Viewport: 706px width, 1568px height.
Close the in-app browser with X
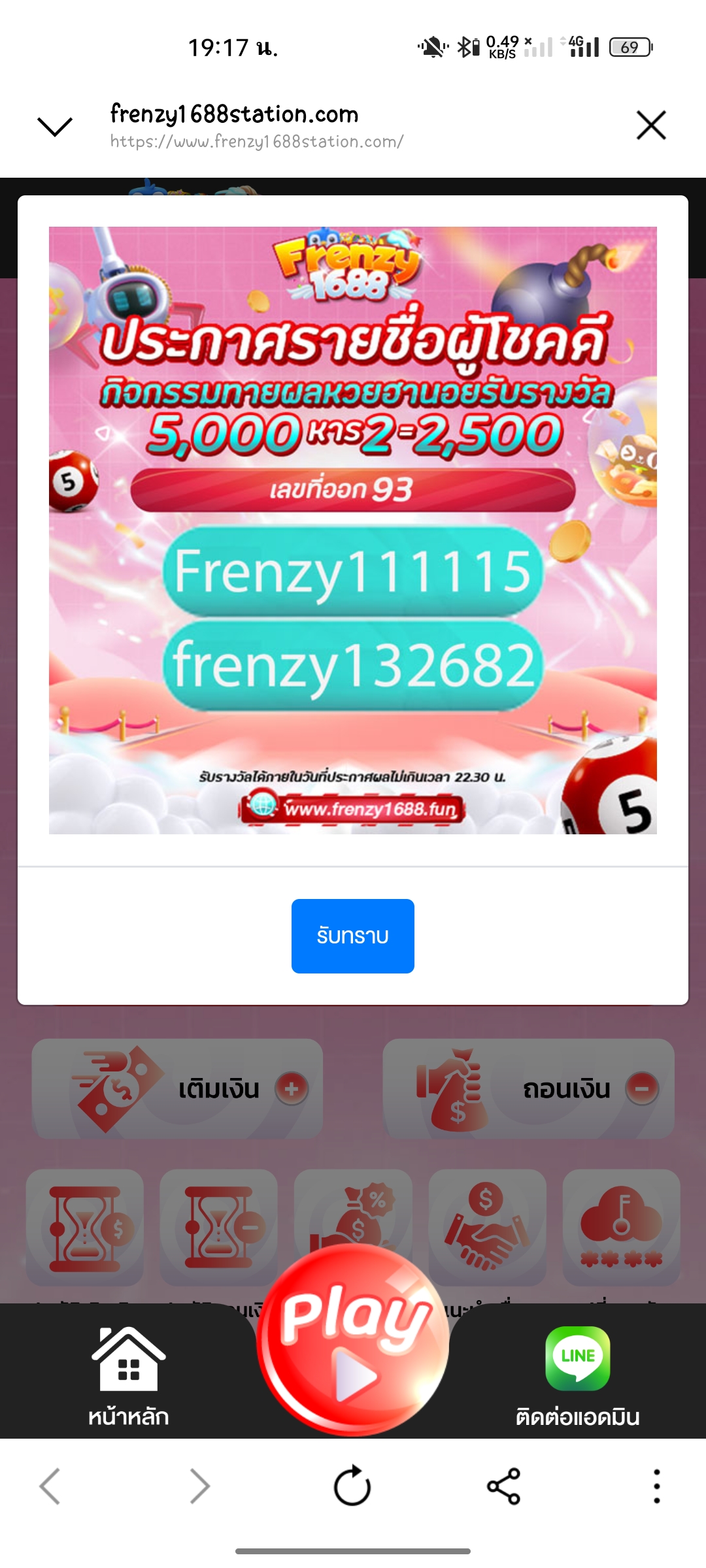[651, 125]
